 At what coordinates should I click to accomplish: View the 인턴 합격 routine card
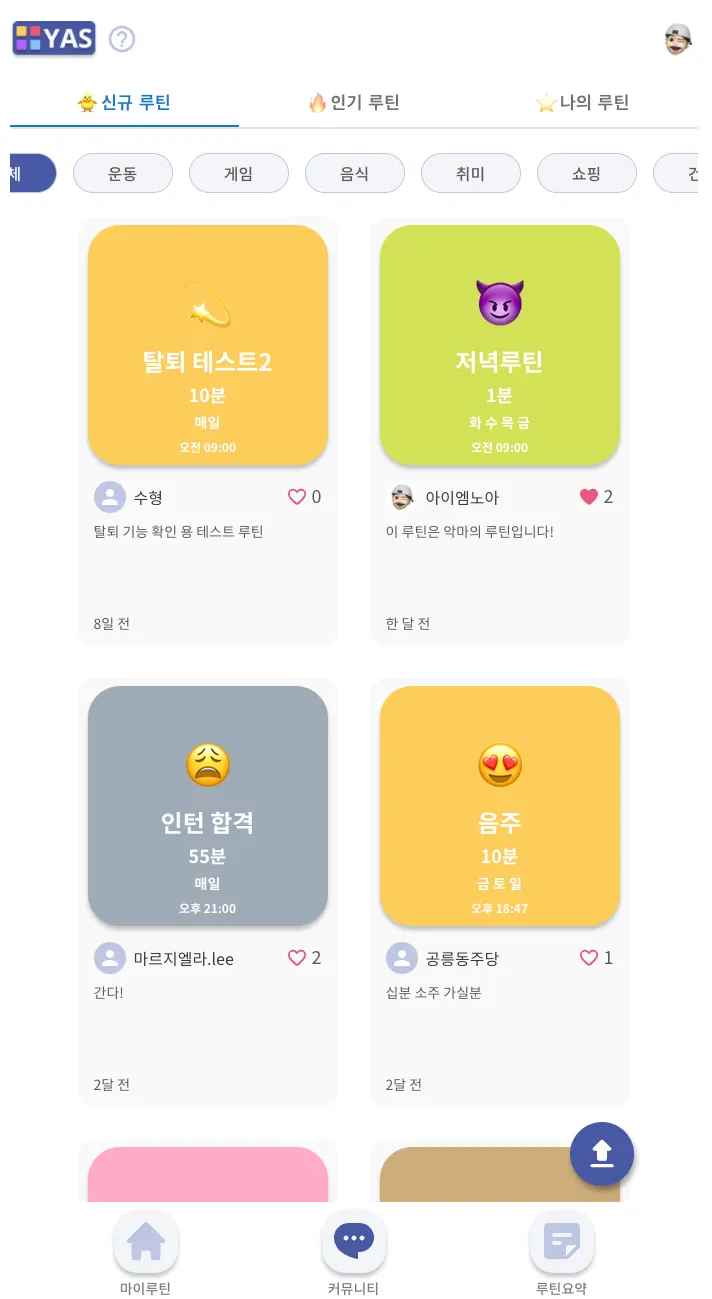click(x=208, y=806)
